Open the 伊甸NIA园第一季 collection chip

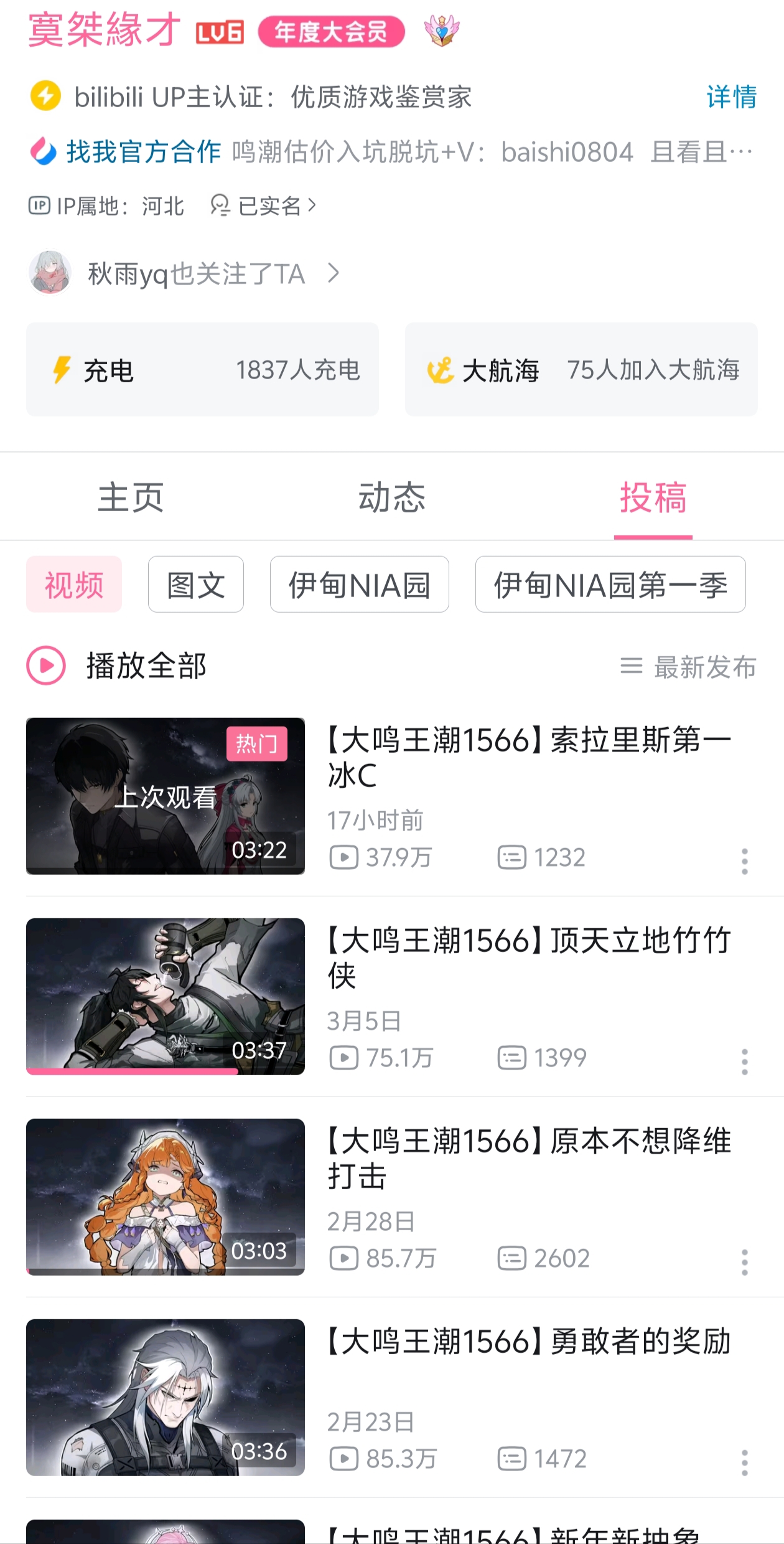coord(610,585)
